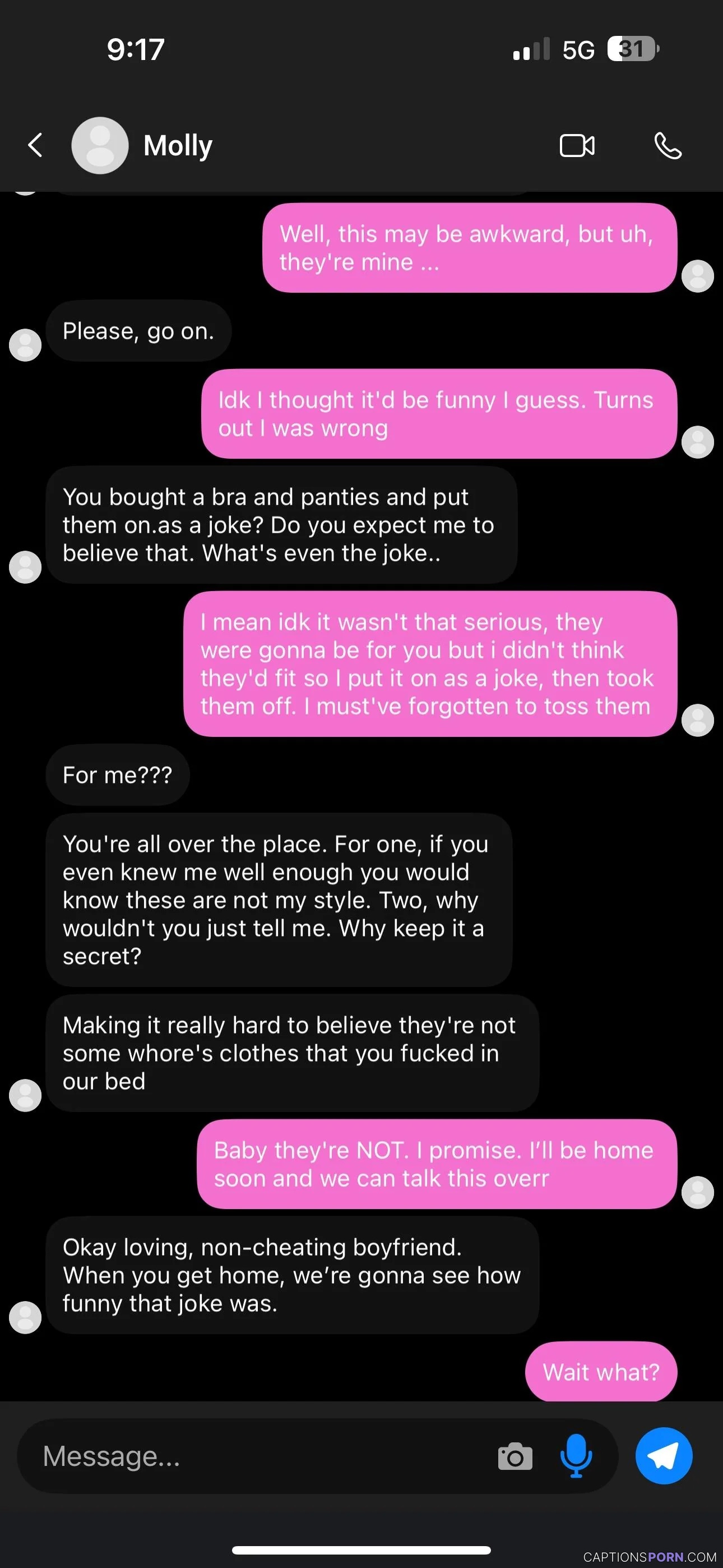Open the camera to send a photo

[x=515, y=1456]
